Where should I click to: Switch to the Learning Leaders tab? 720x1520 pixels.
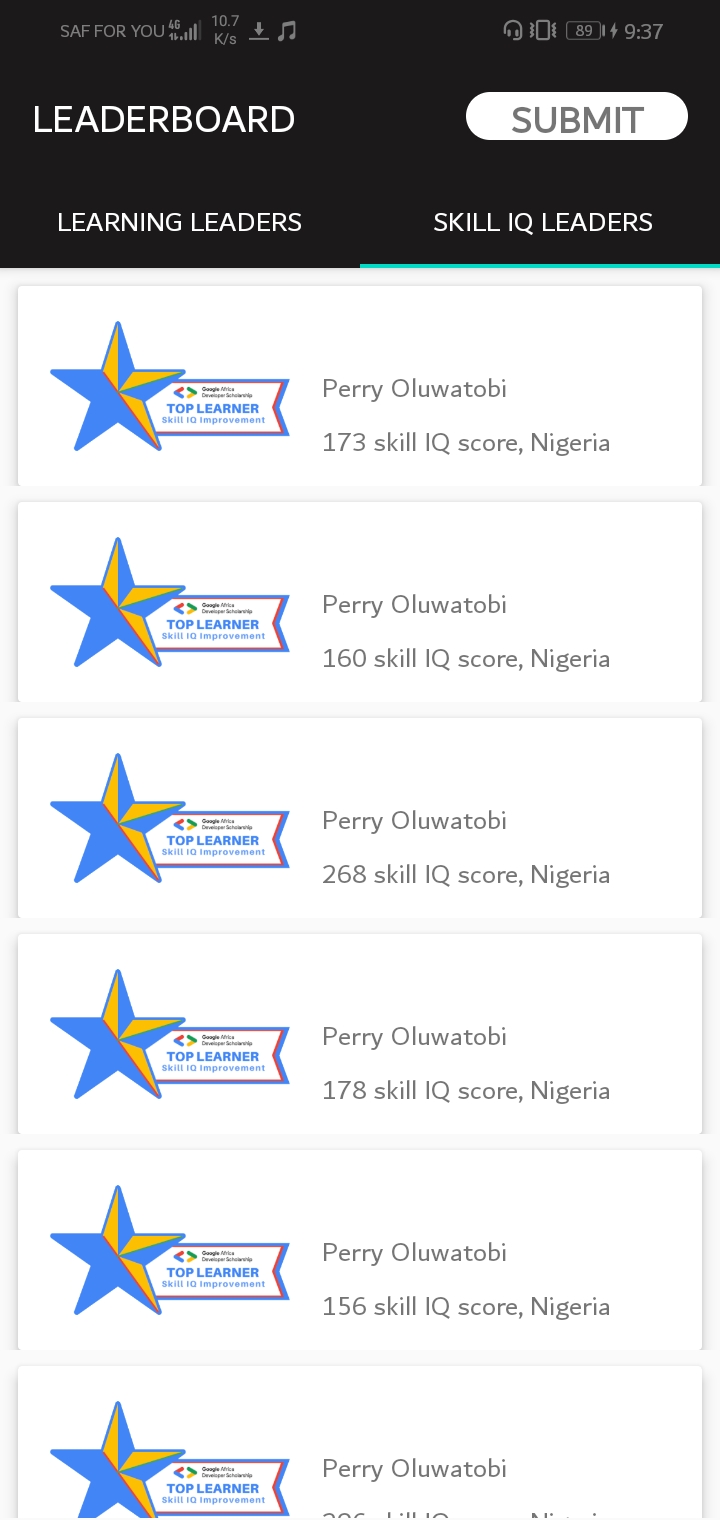[x=180, y=222]
